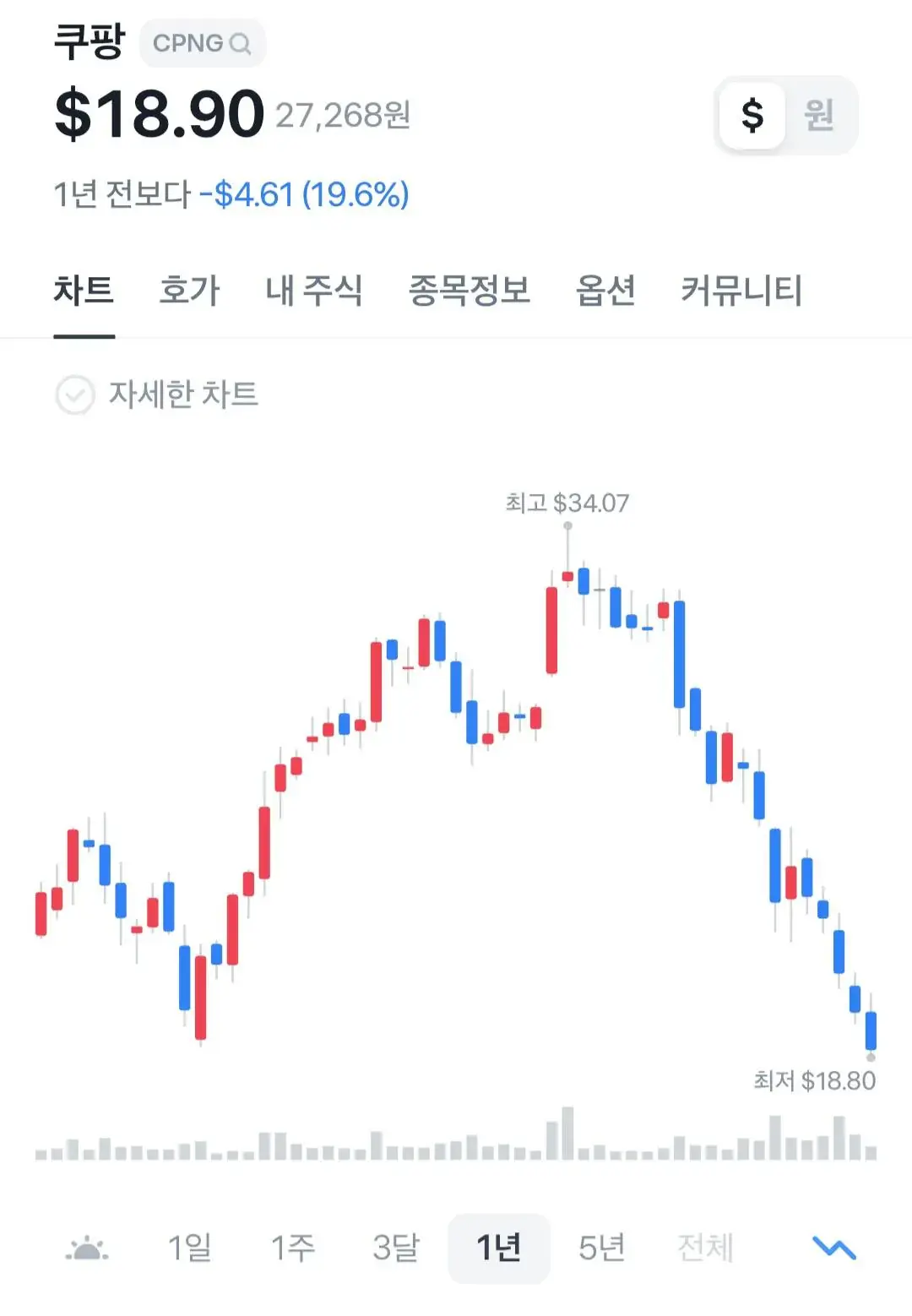
Task: Tap the CPNG ticker search chip
Action: coord(202,43)
